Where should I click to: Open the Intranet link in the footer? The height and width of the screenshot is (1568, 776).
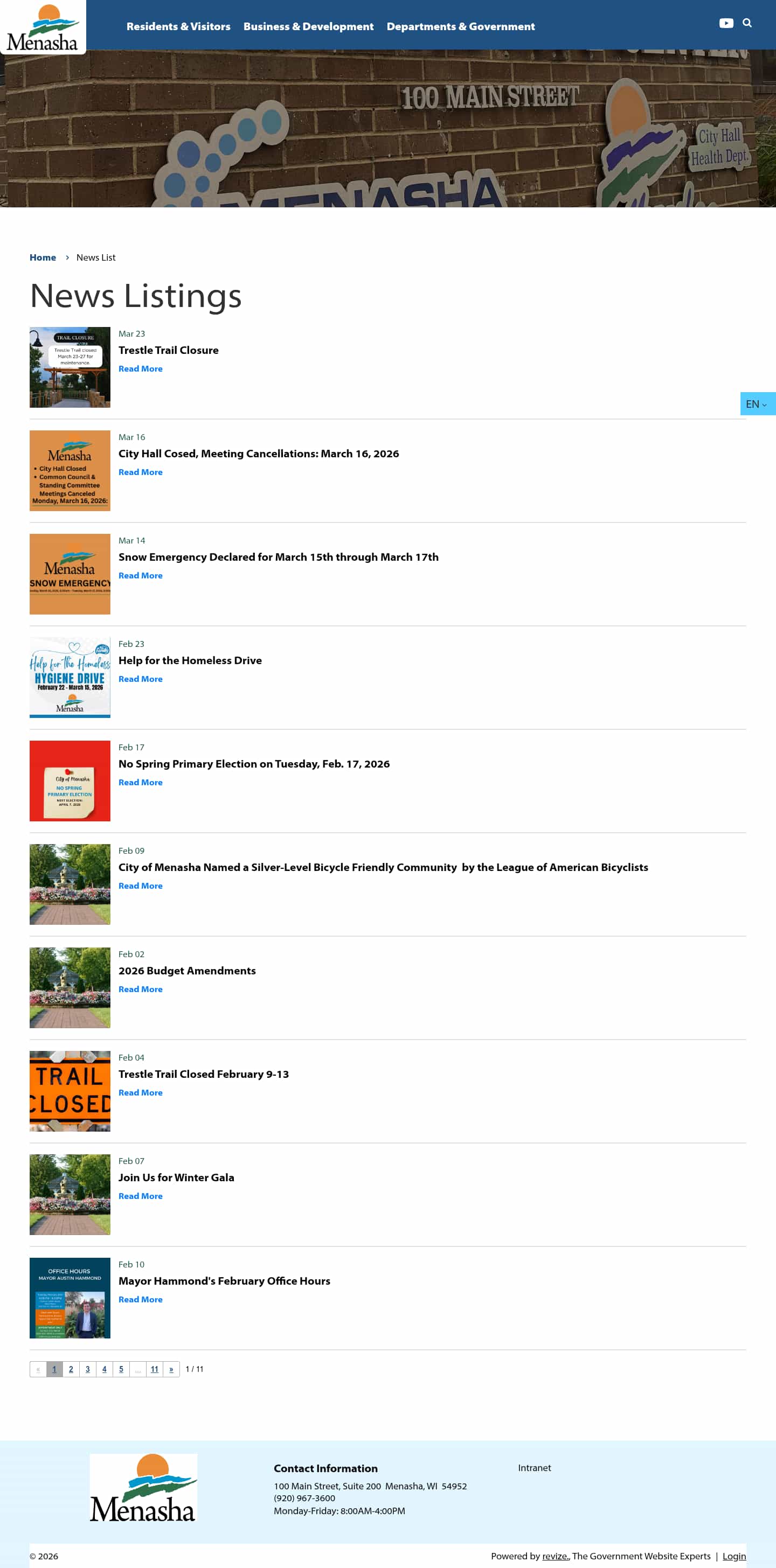pyautogui.click(x=534, y=1468)
